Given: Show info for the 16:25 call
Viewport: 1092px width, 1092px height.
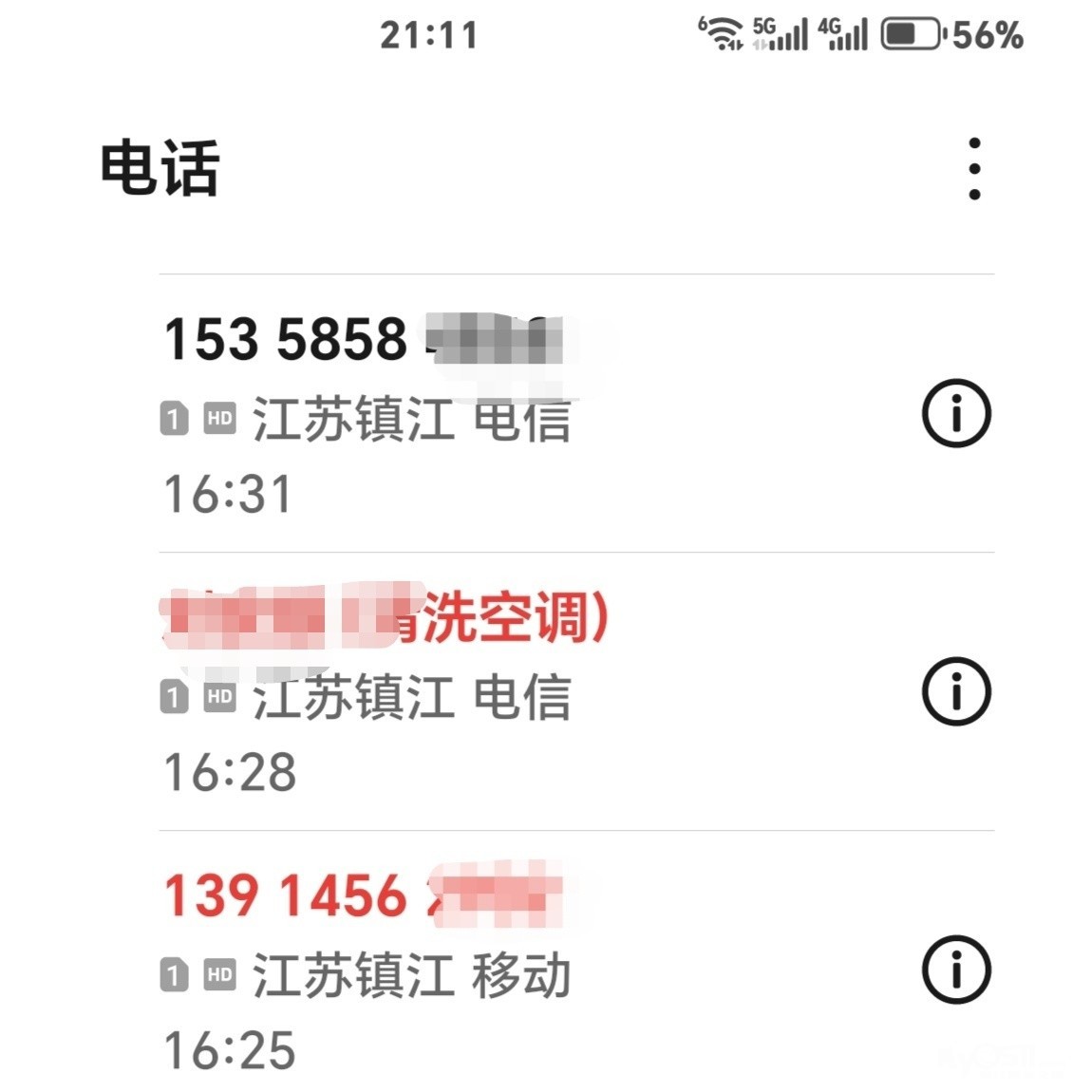Looking at the screenshot, I should click(x=956, y=970).
